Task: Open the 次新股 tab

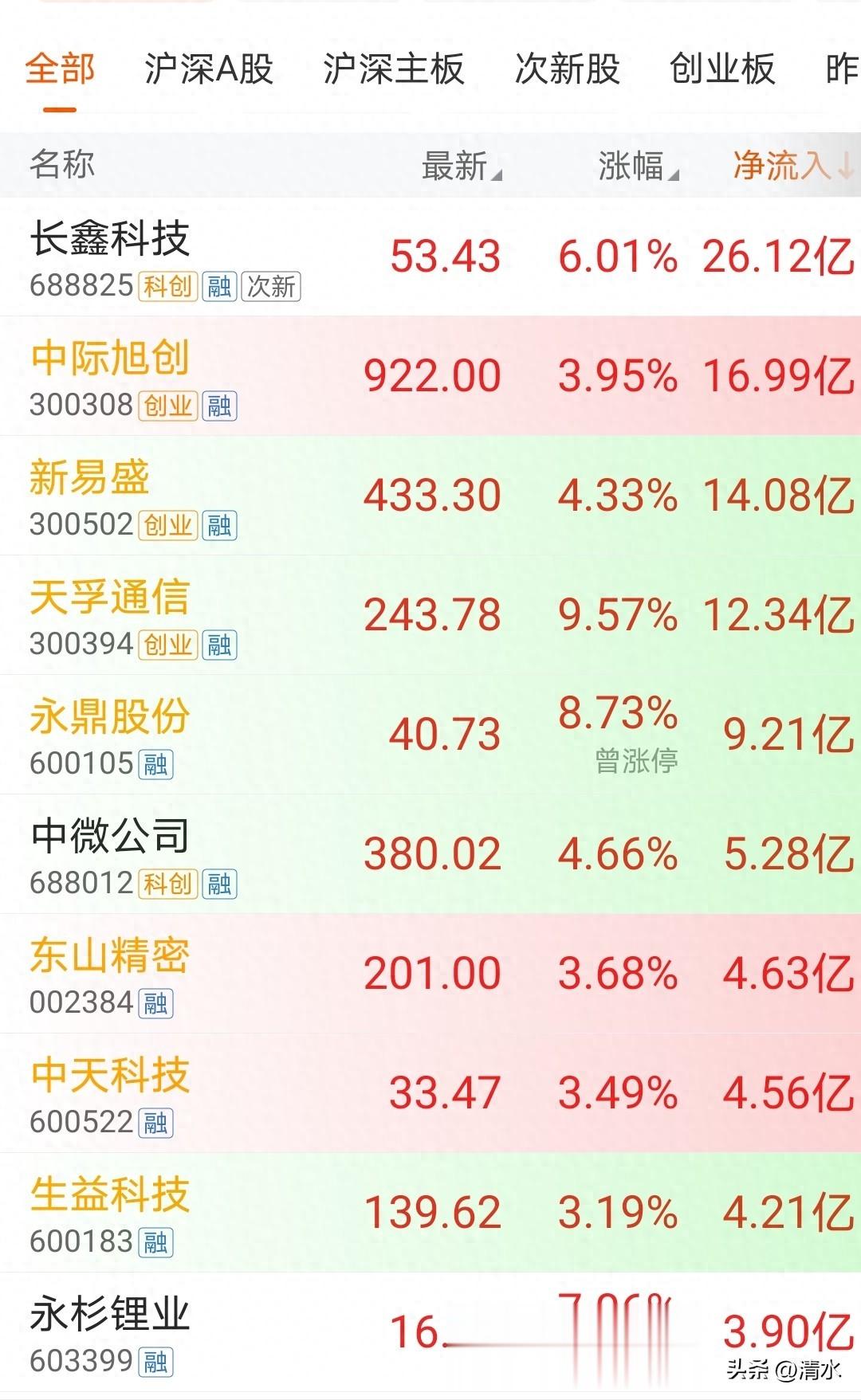Action: click(568, 69)
